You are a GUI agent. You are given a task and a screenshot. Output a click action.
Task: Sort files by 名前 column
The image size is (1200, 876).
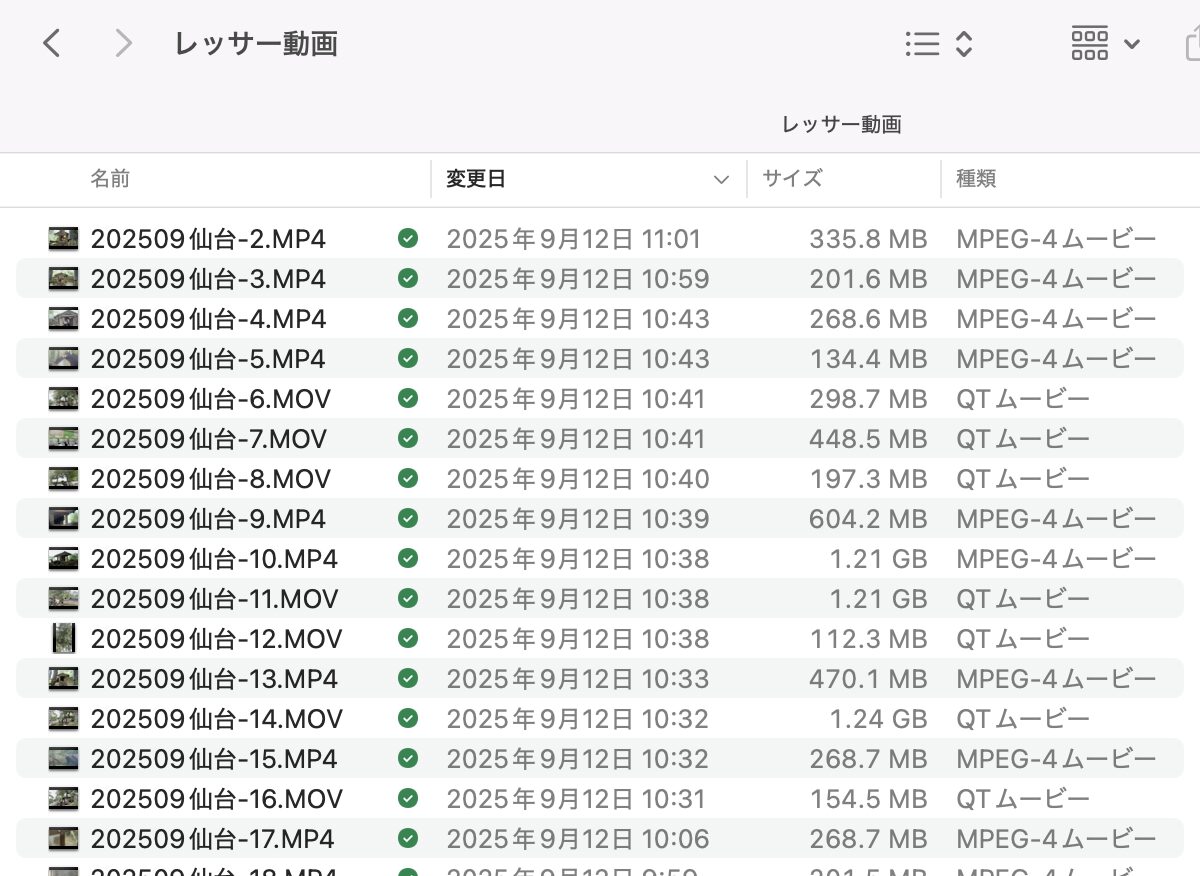click(110, 179)
